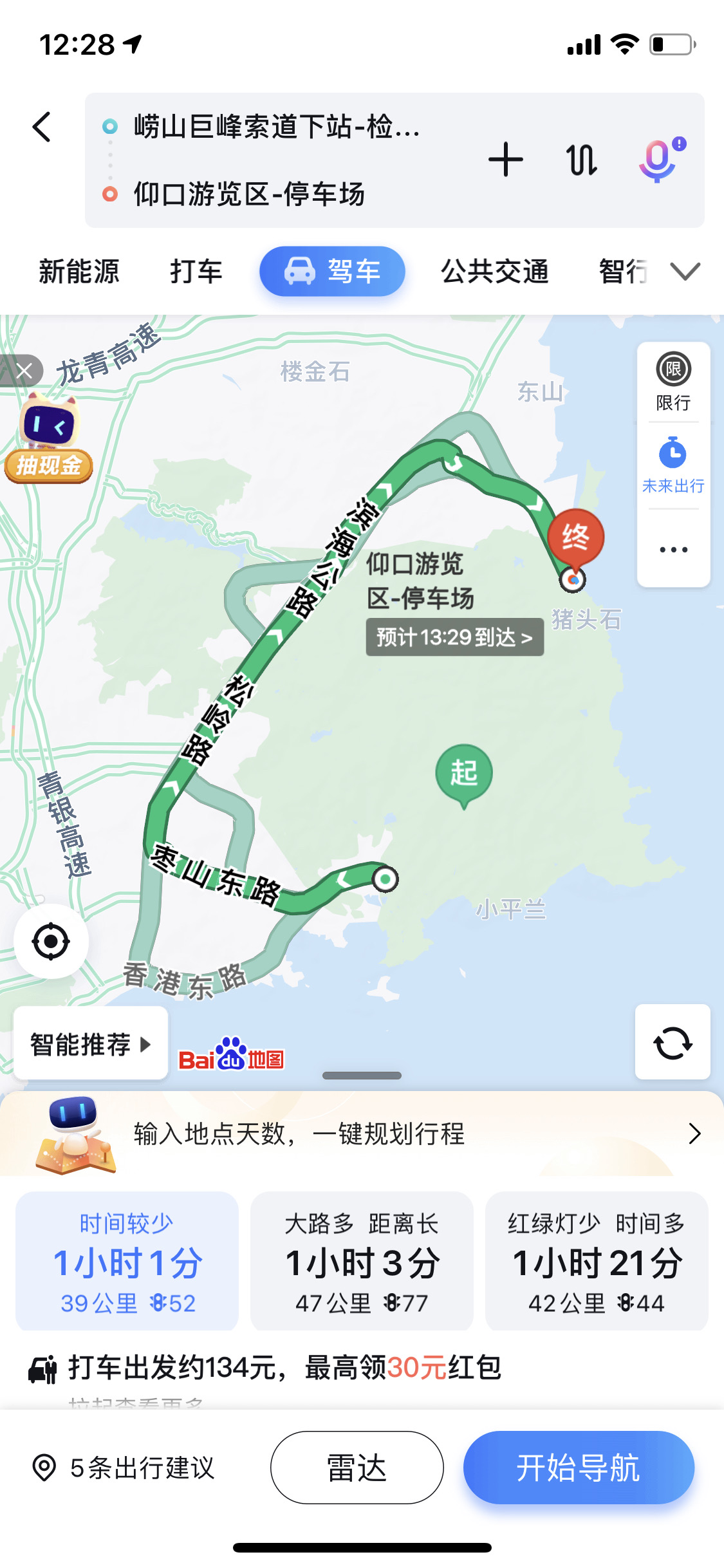Tap 开始导航 to start navigation
Screen dimensions: 724x1568
click(578, 1468)
